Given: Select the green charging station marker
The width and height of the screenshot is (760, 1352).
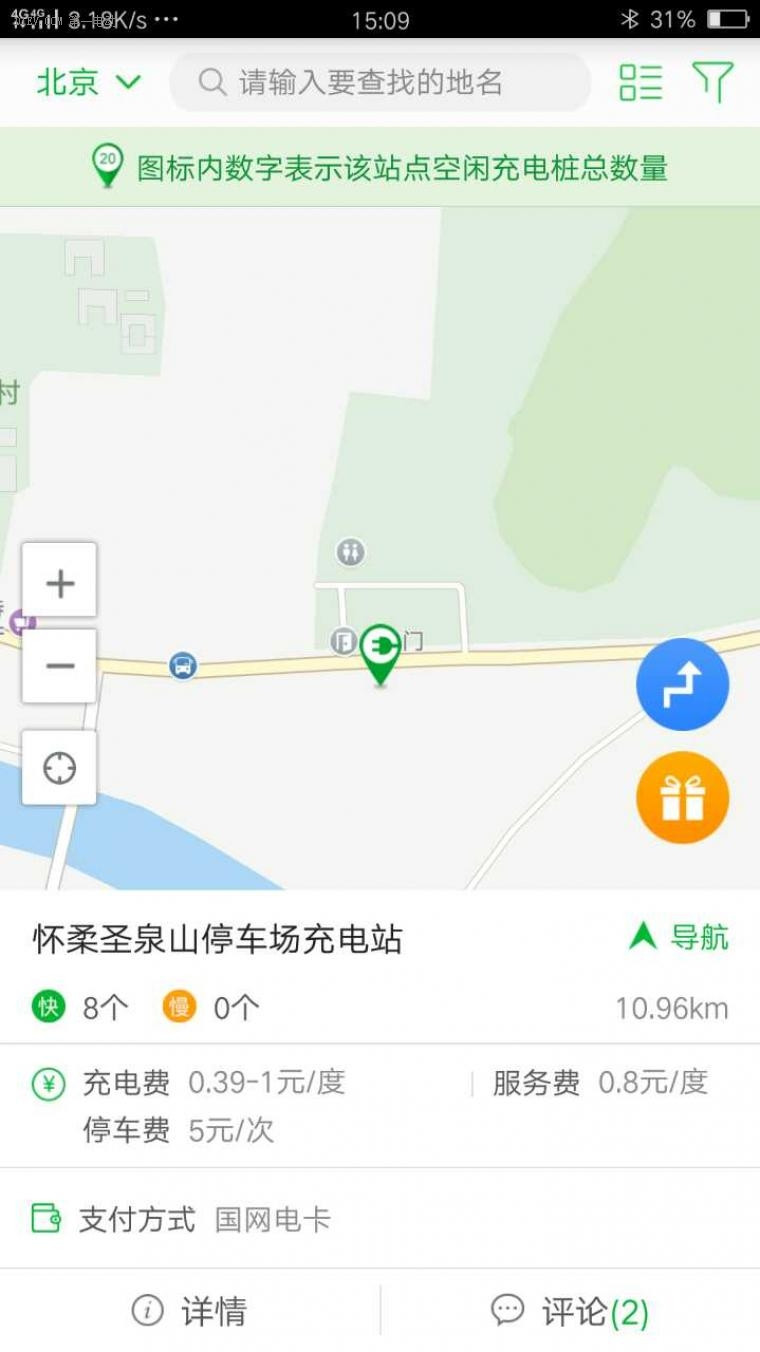Looking at the screenshot, I should tap(380, 654).
